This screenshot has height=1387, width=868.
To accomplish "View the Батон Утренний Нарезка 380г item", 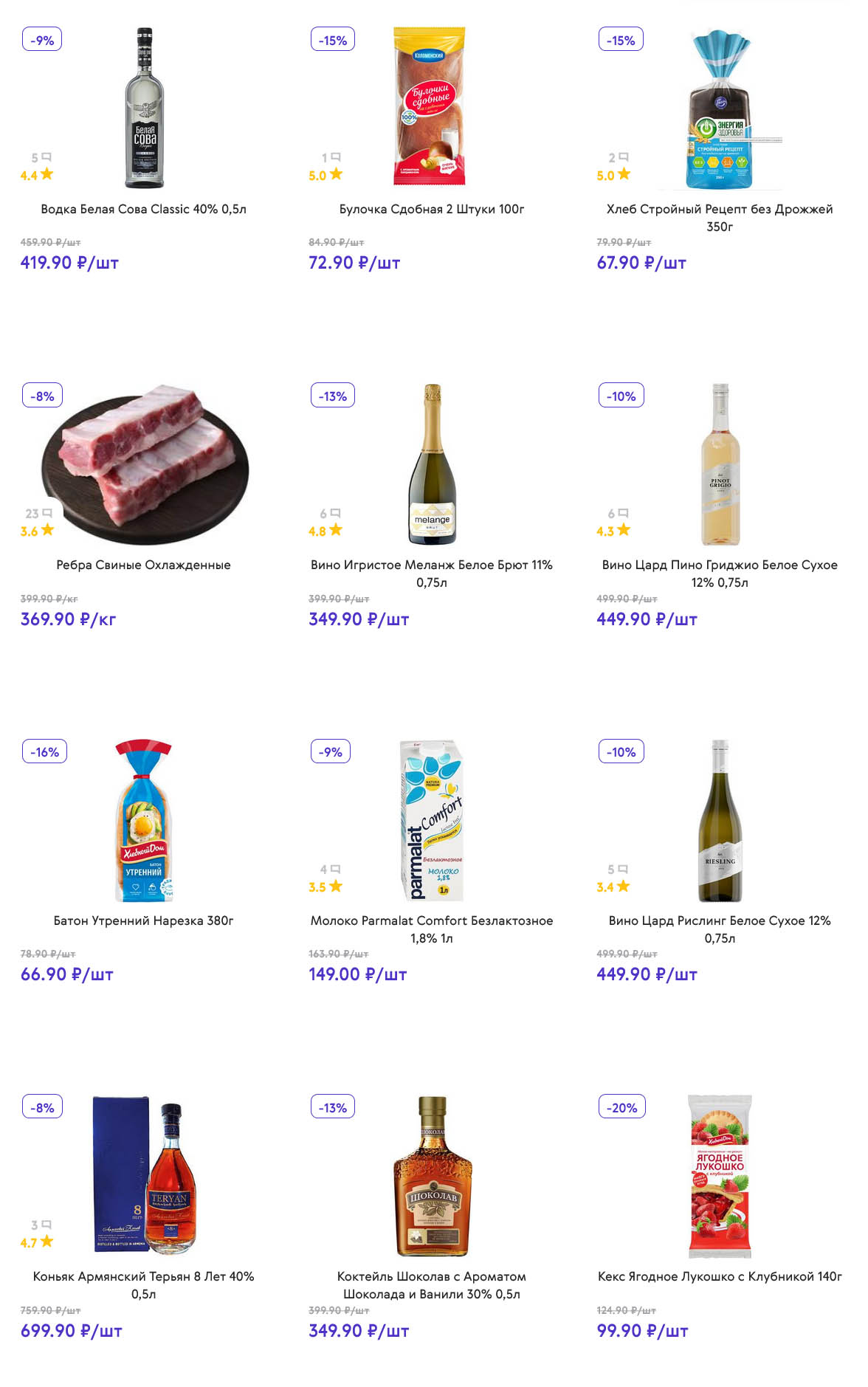I will 144,920.
